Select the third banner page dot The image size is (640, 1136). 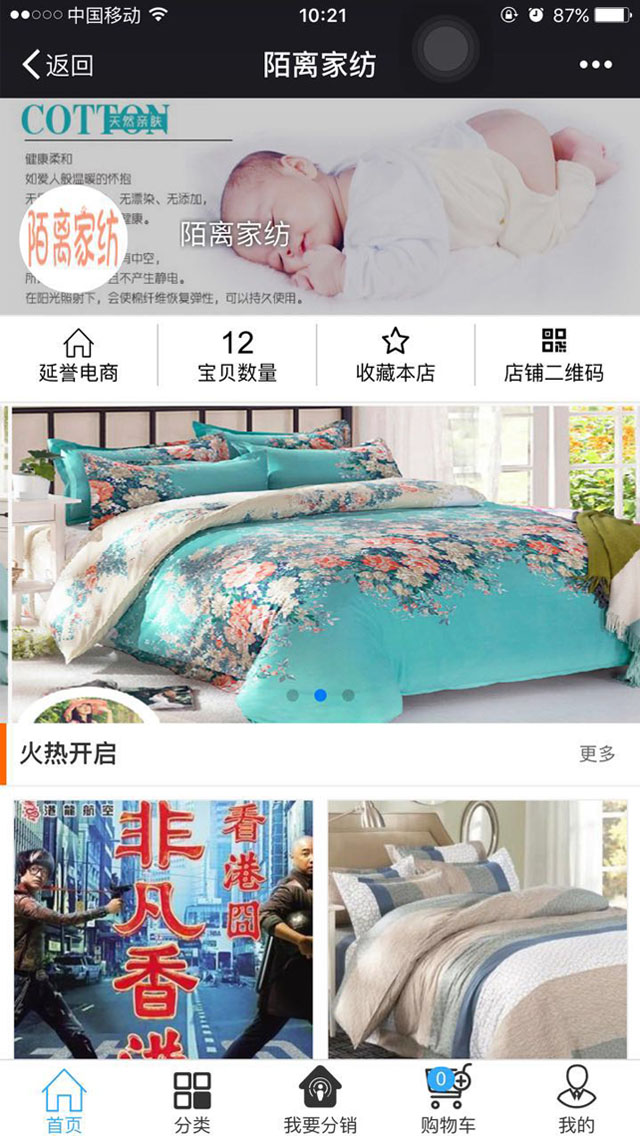pos(348,695)
